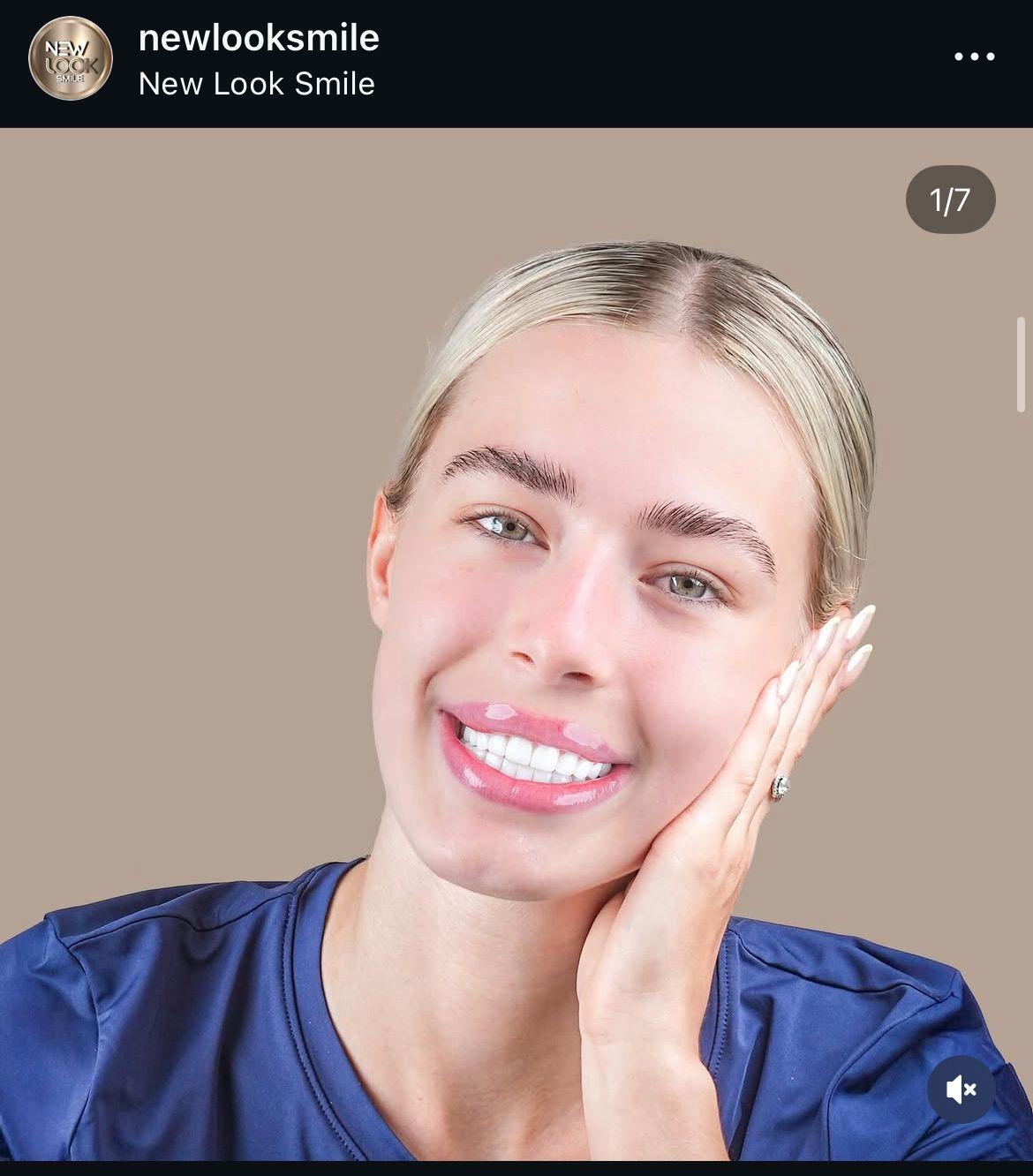Viewport: 1033px width, 1176px height.
Task: Open the newlooksmile profile picture
Action: pyautogui.click(x=71, y=58)
